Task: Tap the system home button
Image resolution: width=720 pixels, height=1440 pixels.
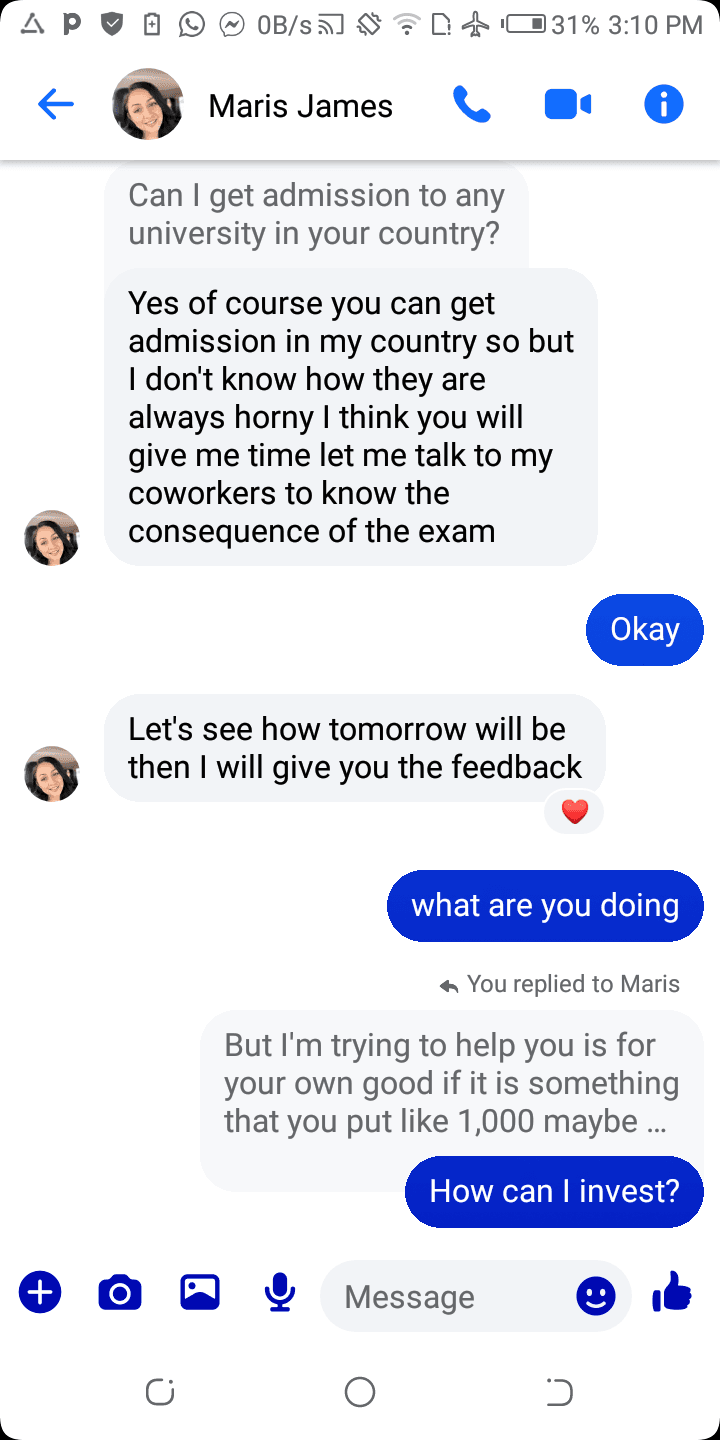Action: (x=360, y=1391)
